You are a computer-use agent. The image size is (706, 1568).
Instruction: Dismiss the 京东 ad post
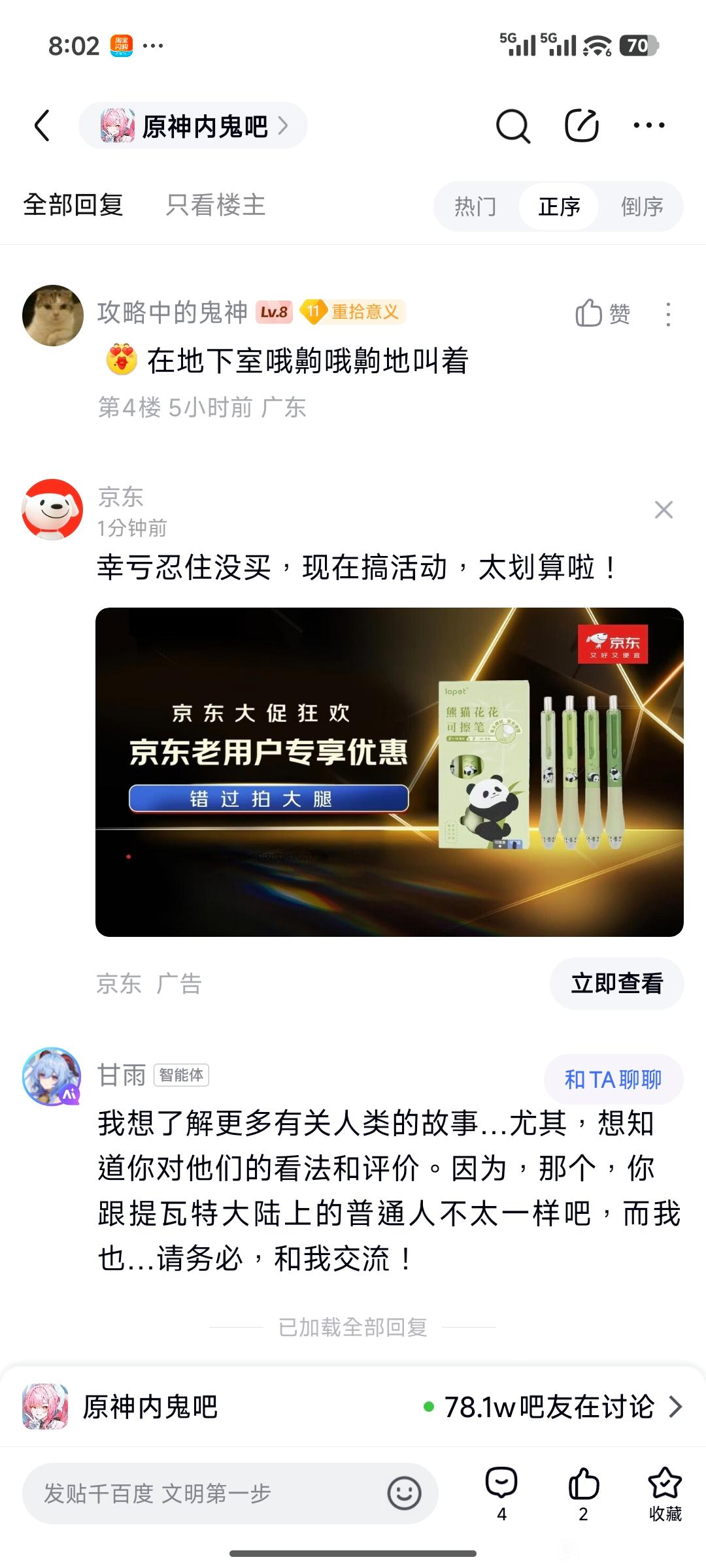coord(664,510)
